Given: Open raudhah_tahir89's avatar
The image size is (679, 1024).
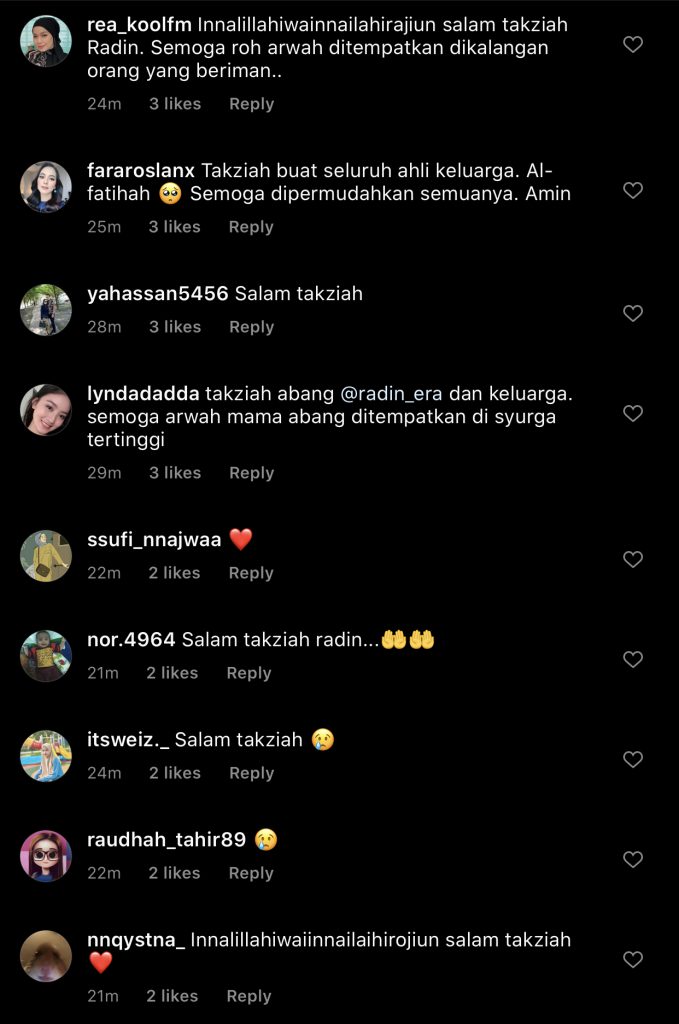Looking at the screenshot, I should click(46, 856).
